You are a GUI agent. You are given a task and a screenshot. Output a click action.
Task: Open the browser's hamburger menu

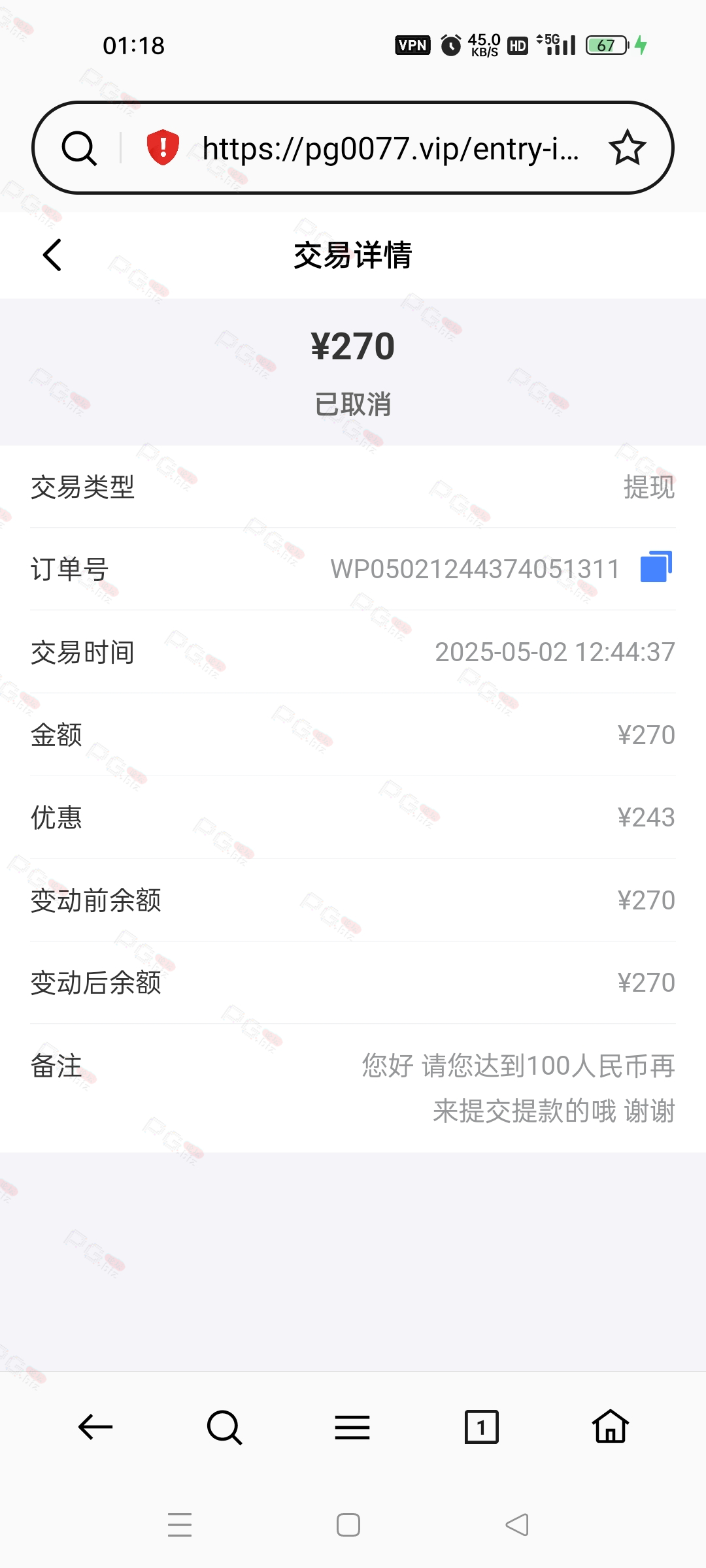(352, 1427)
